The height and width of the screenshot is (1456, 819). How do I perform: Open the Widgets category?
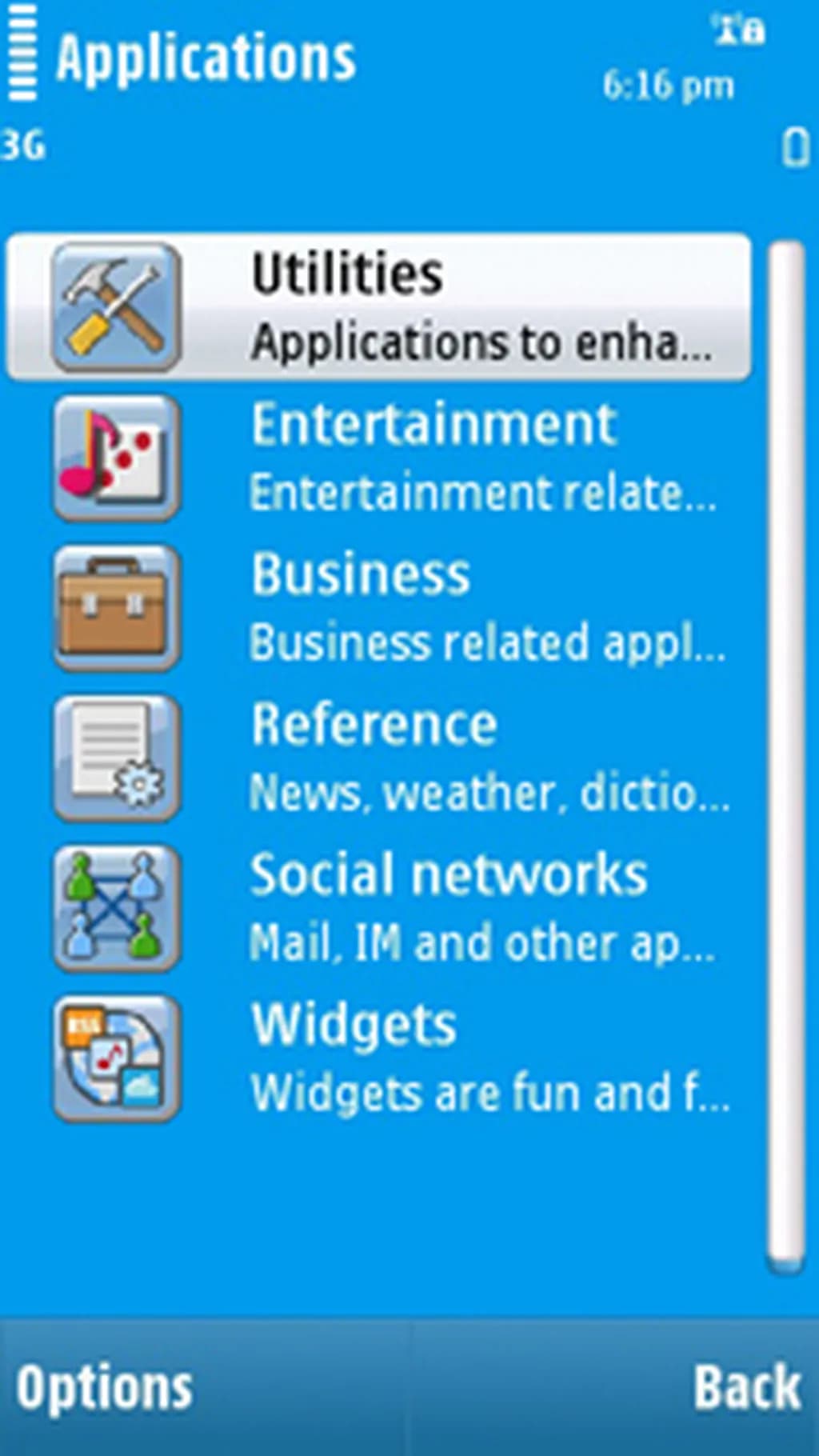tap(380, 1058)
